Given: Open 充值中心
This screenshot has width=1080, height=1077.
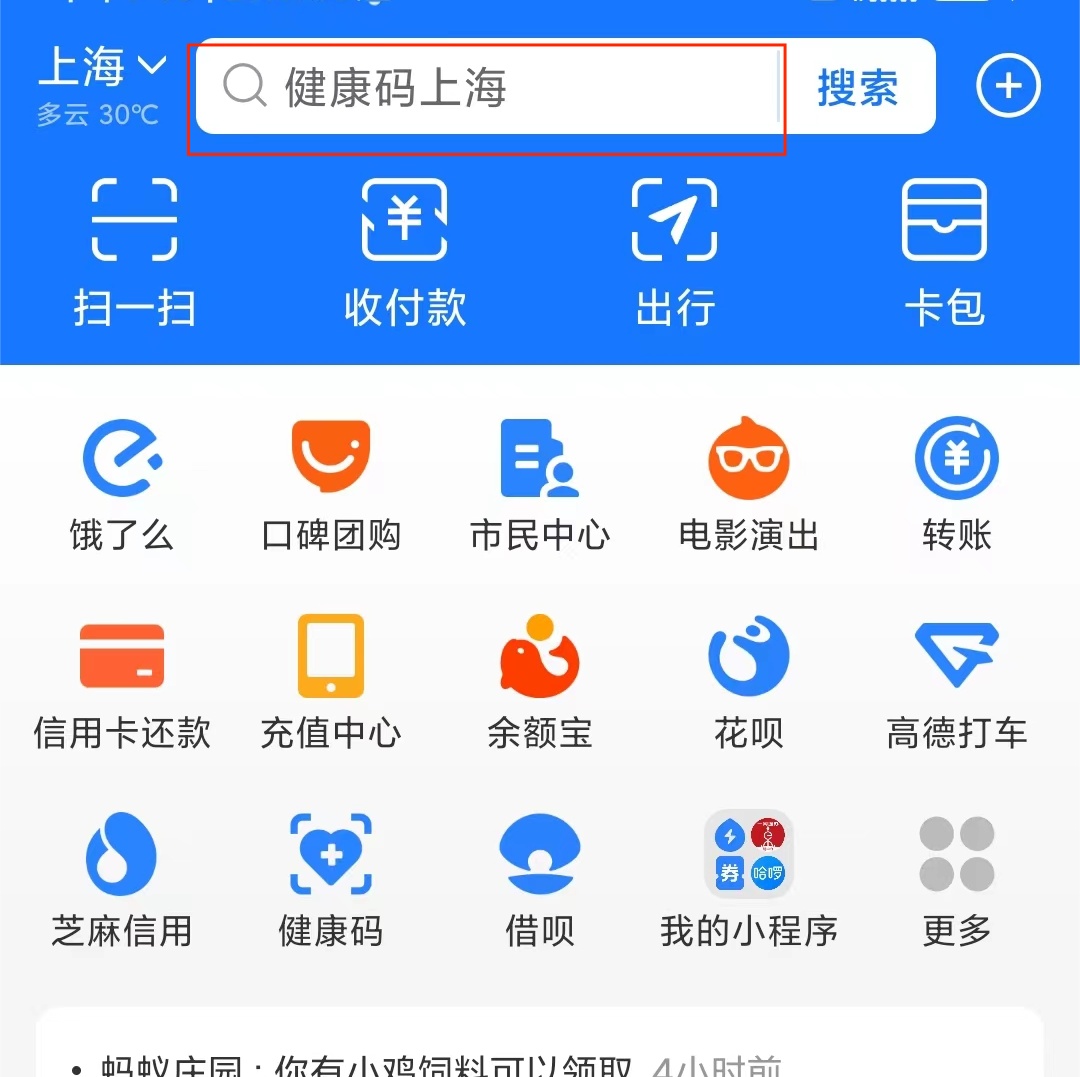Looking at the screenshot, I should coord(331,683).
